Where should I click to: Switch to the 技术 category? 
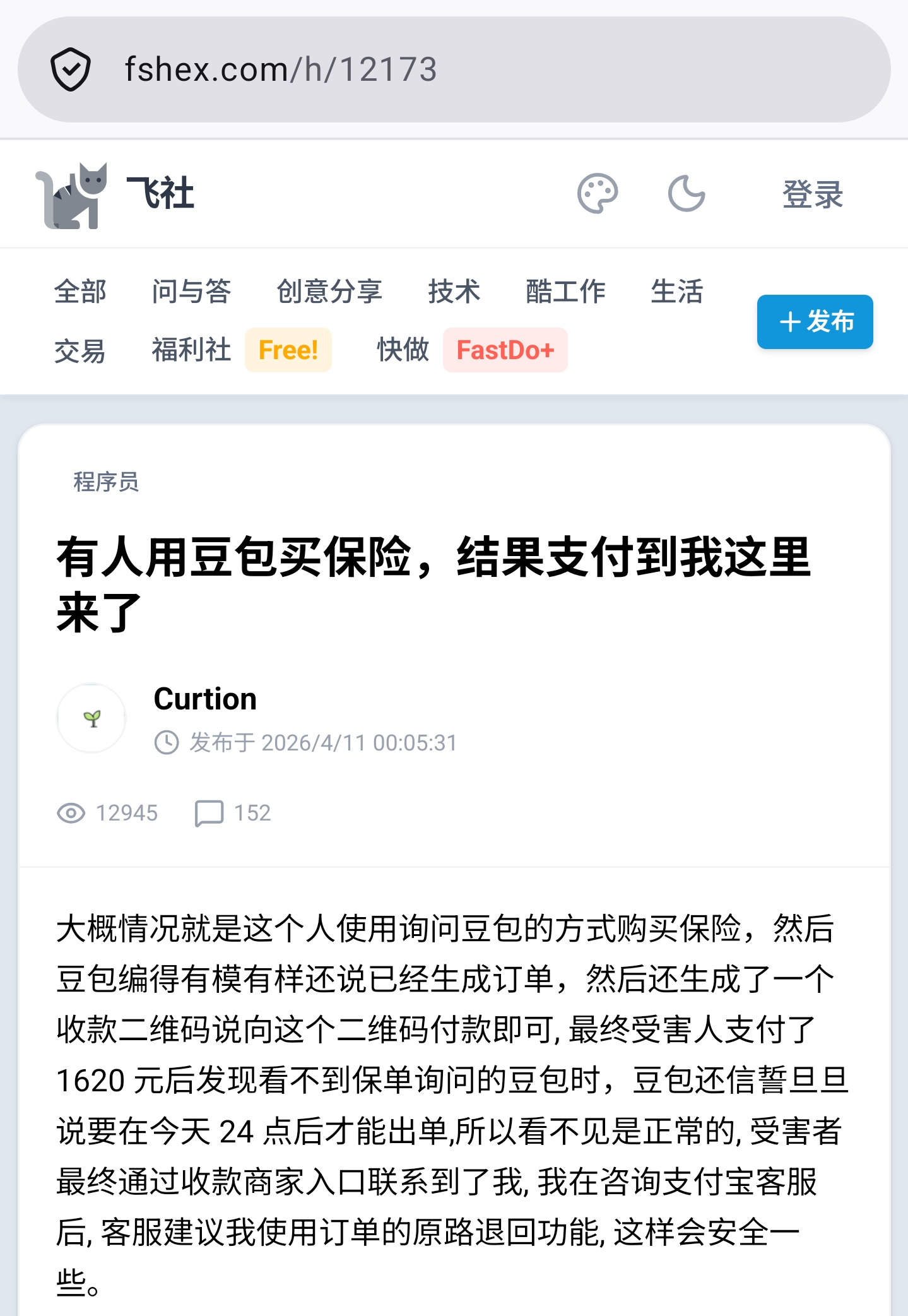(x=454, y=292)
